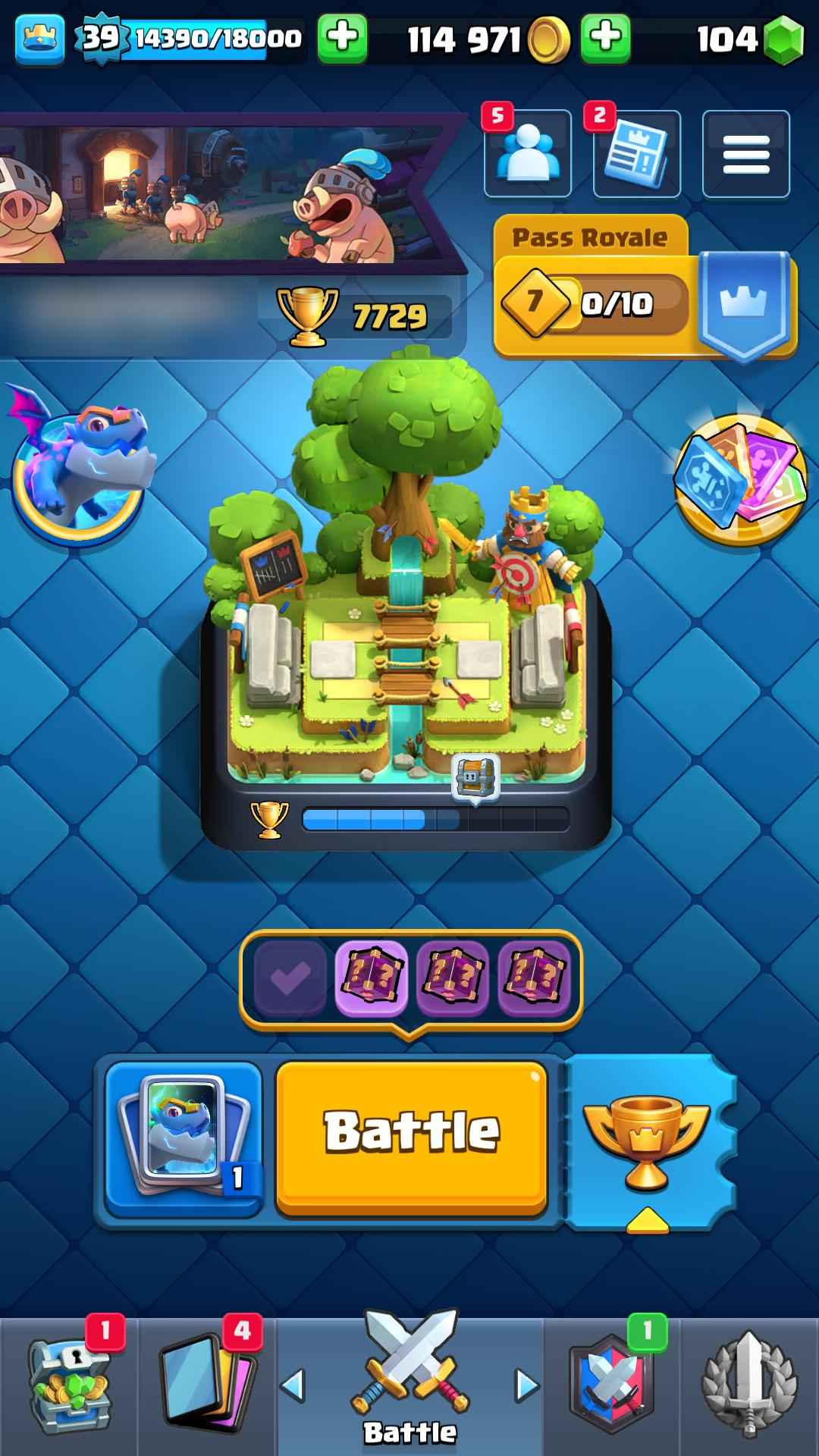Image resolution: width=819 pixels, height=1456 pixels.
Task: Tap the plus to add gold
Action: pos(605,38)
